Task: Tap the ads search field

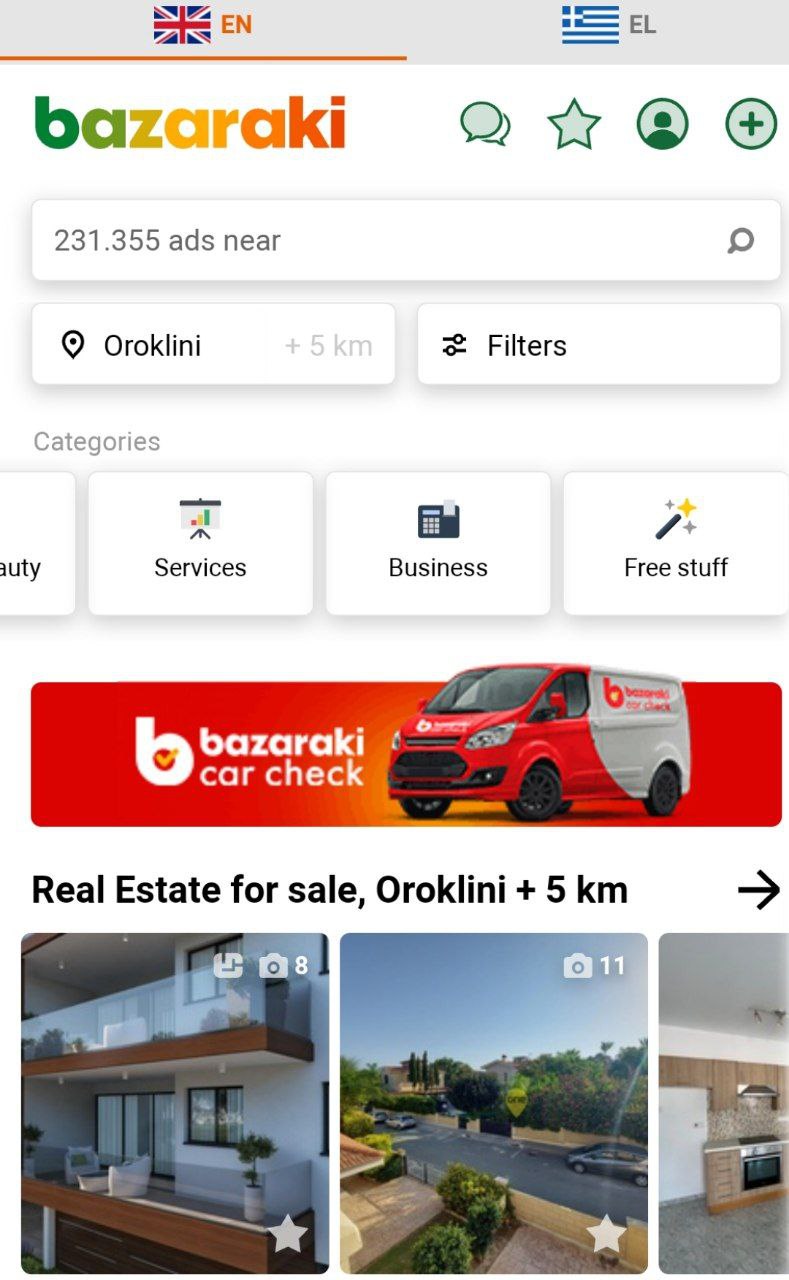Action: pos(380,240)
